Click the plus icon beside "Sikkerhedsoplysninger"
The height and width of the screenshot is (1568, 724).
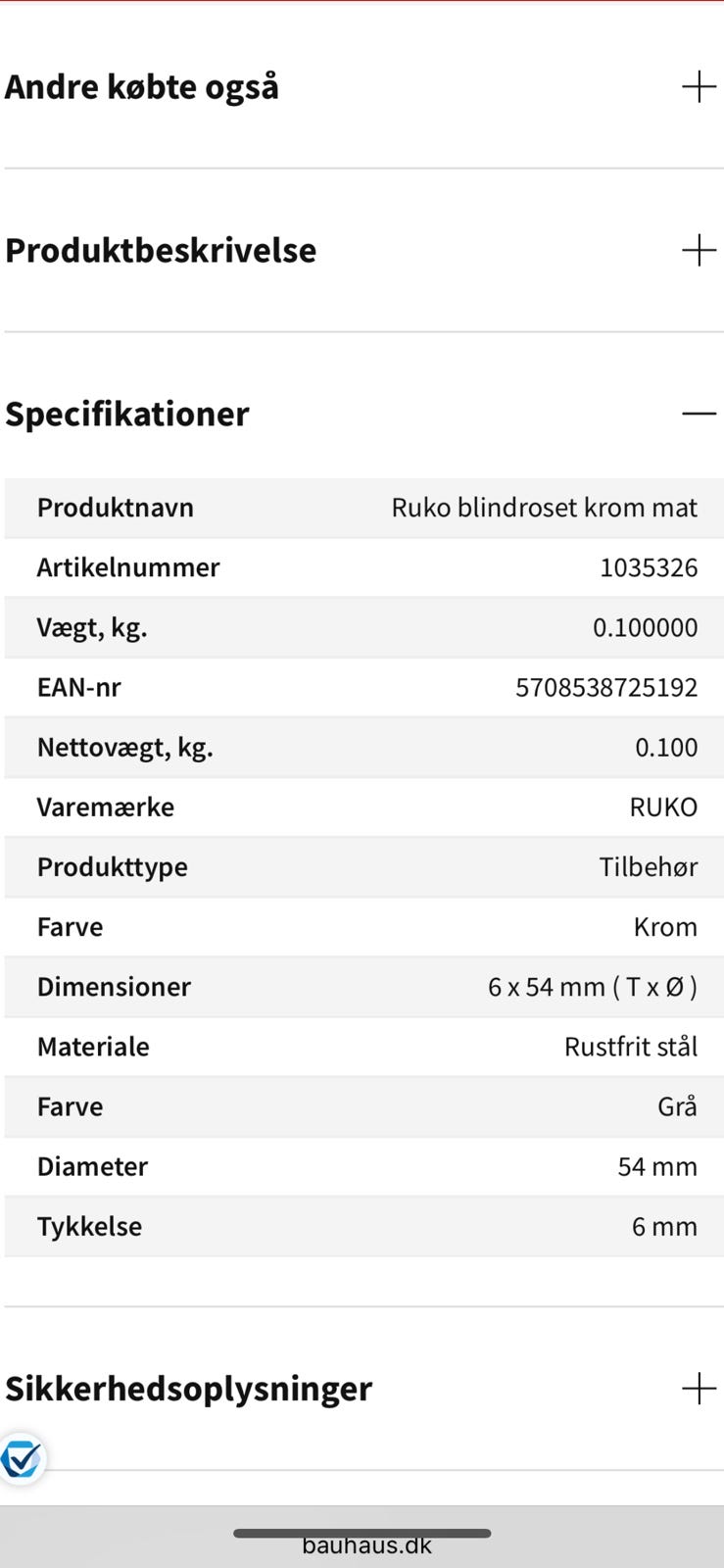click(x=699, y=1388)
